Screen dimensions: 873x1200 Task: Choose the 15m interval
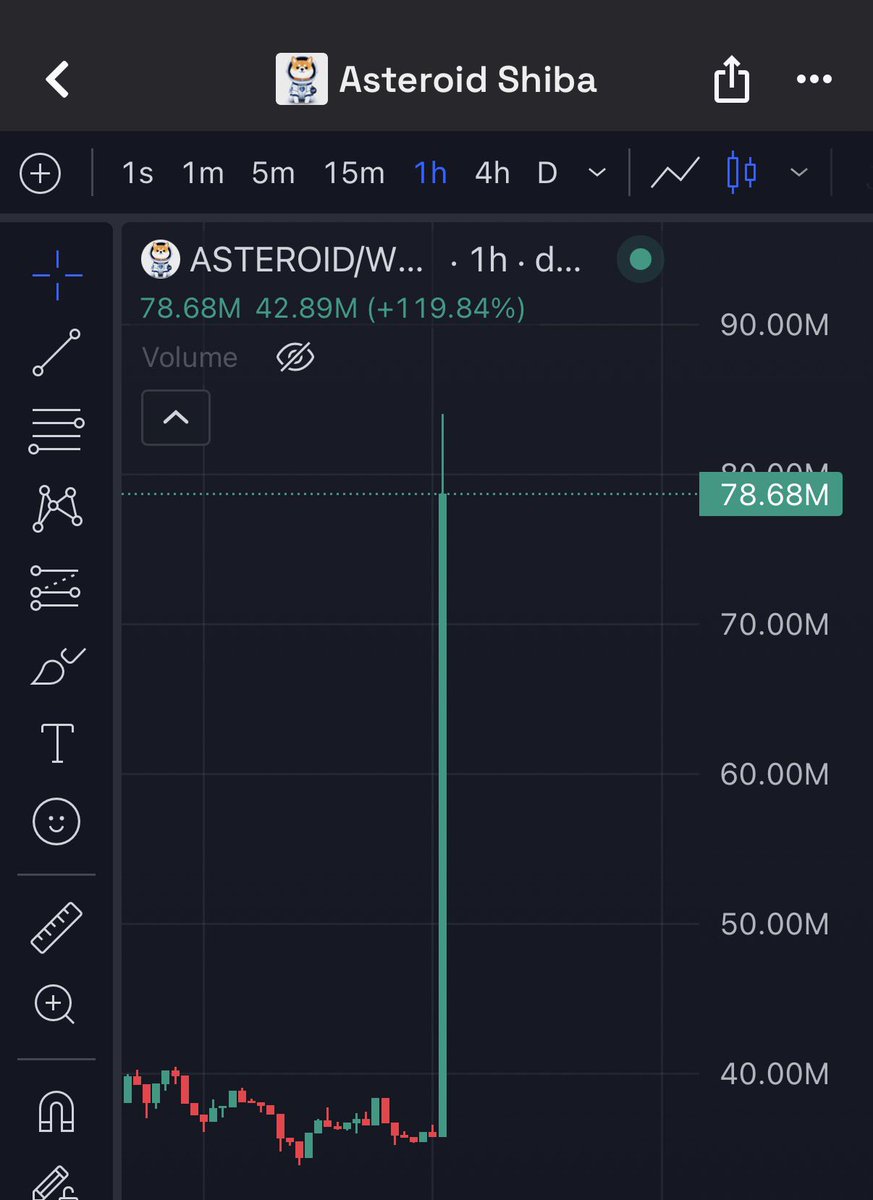(354, 174)
